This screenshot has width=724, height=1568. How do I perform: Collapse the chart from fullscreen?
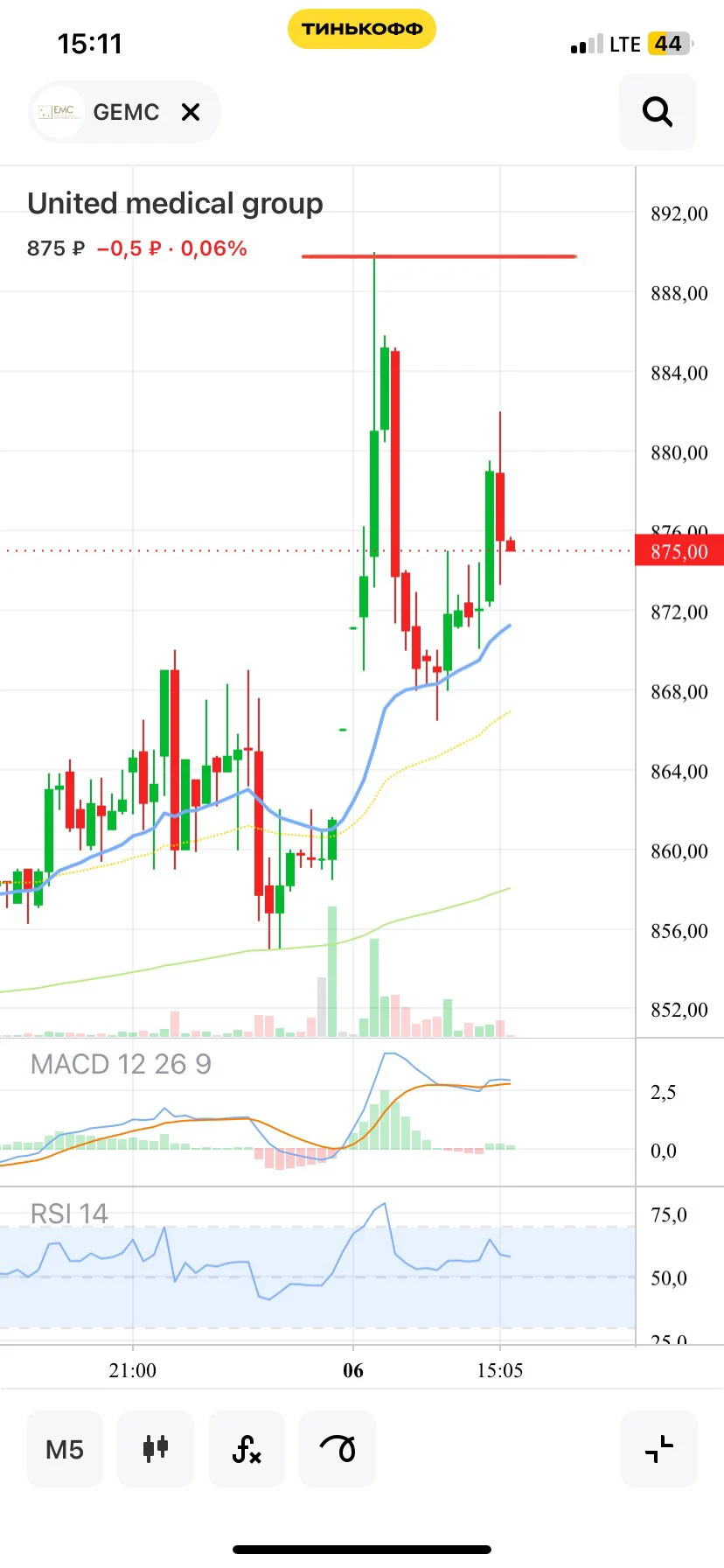click(x=659, y=1449)
